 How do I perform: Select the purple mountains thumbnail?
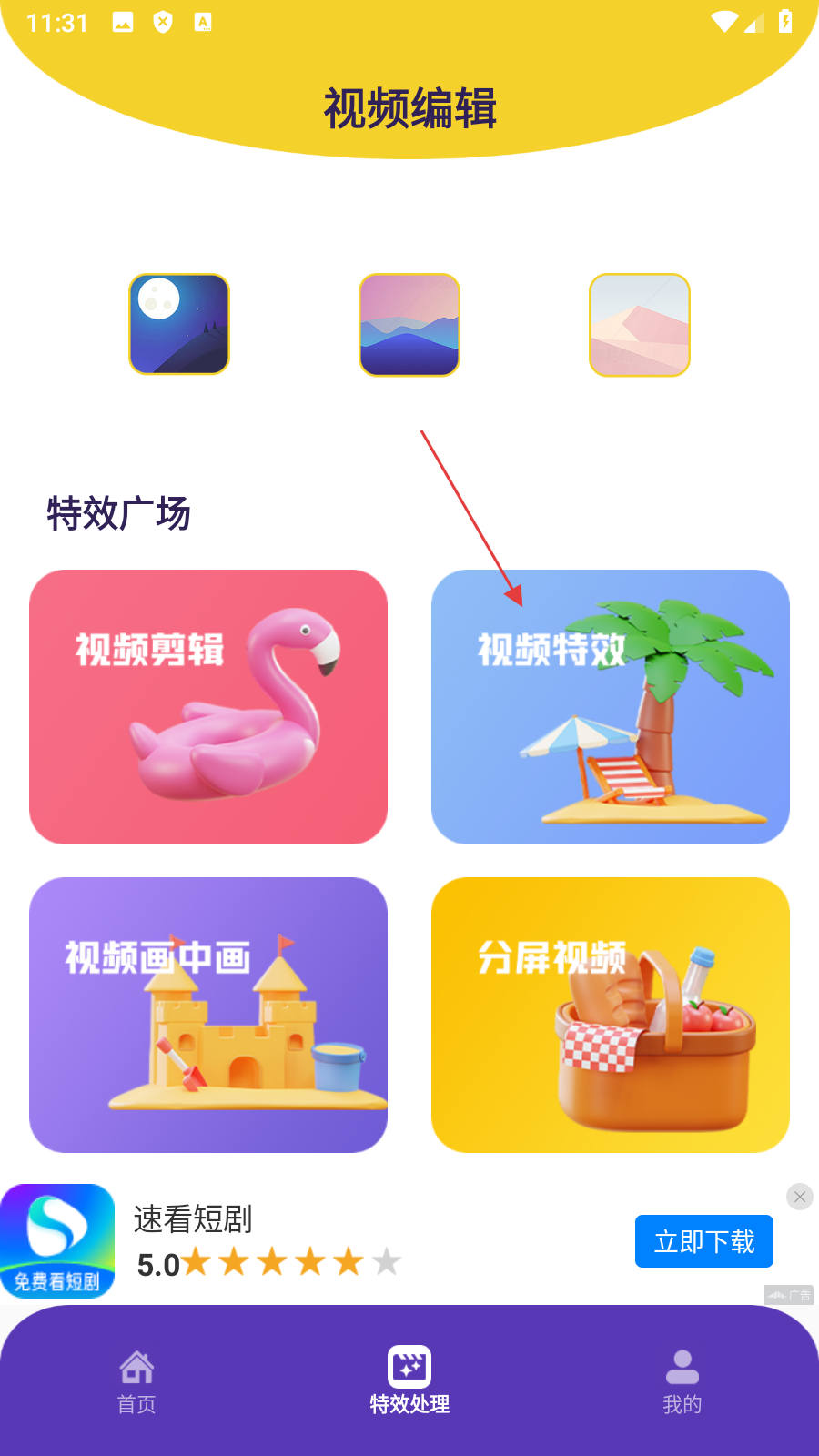click(409, 324)
